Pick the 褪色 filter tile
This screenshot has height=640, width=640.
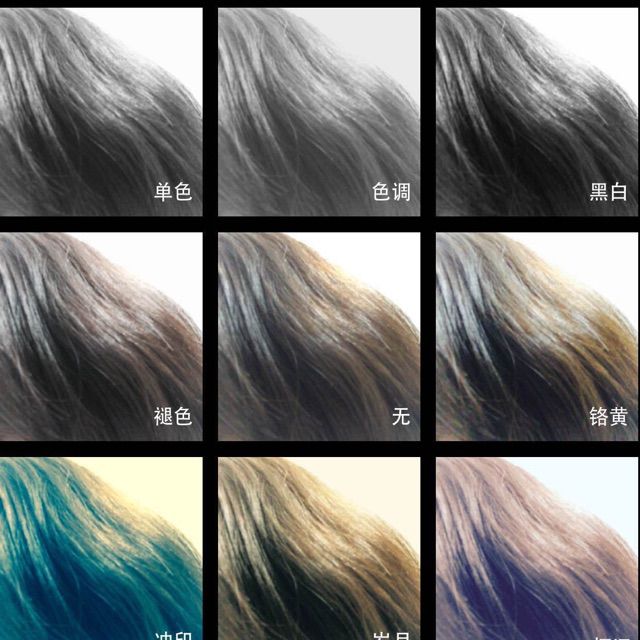pyautogui.click(x=100, y=335)
